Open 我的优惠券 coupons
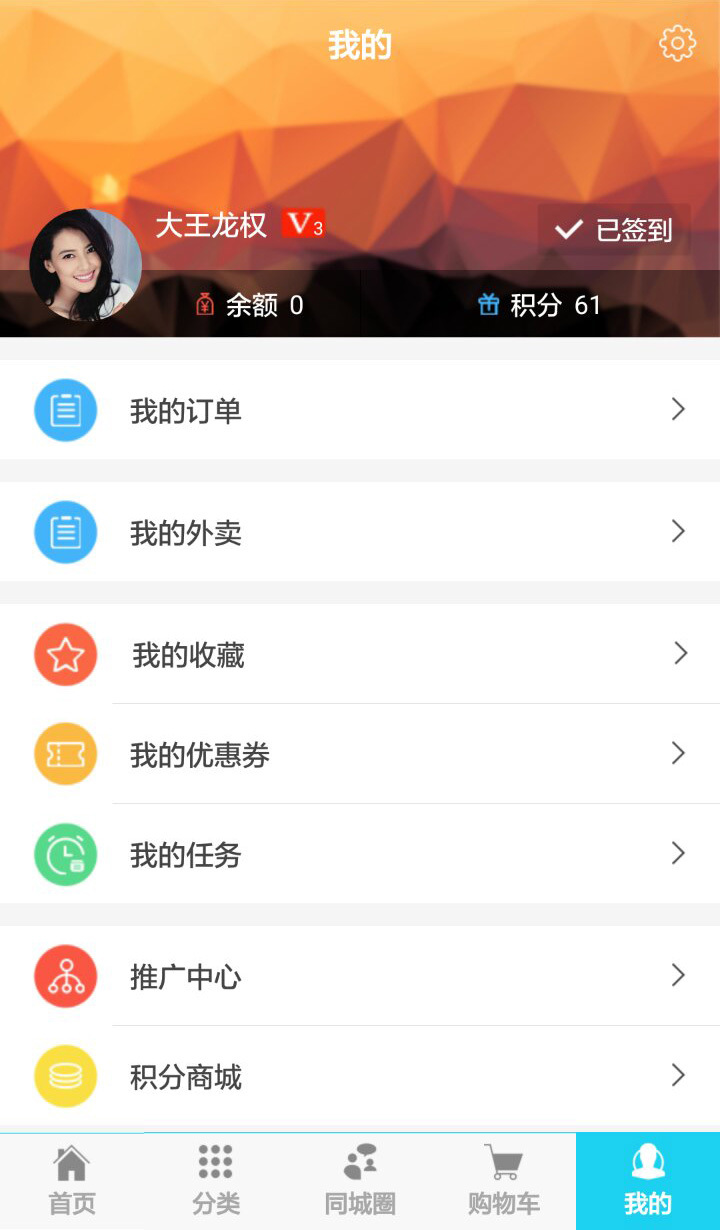The width and height of the screenshot is (720, 1230). (x=360, y=755)
